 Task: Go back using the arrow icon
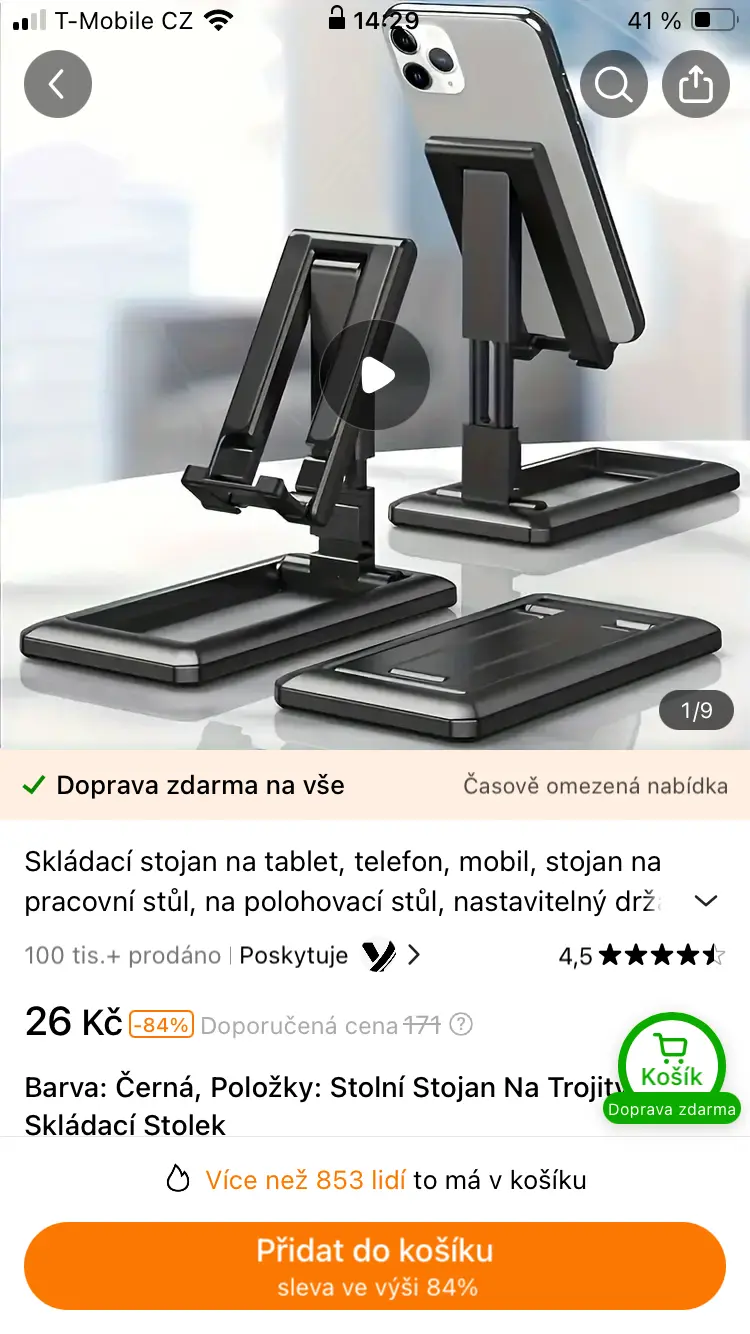[58, 84]
